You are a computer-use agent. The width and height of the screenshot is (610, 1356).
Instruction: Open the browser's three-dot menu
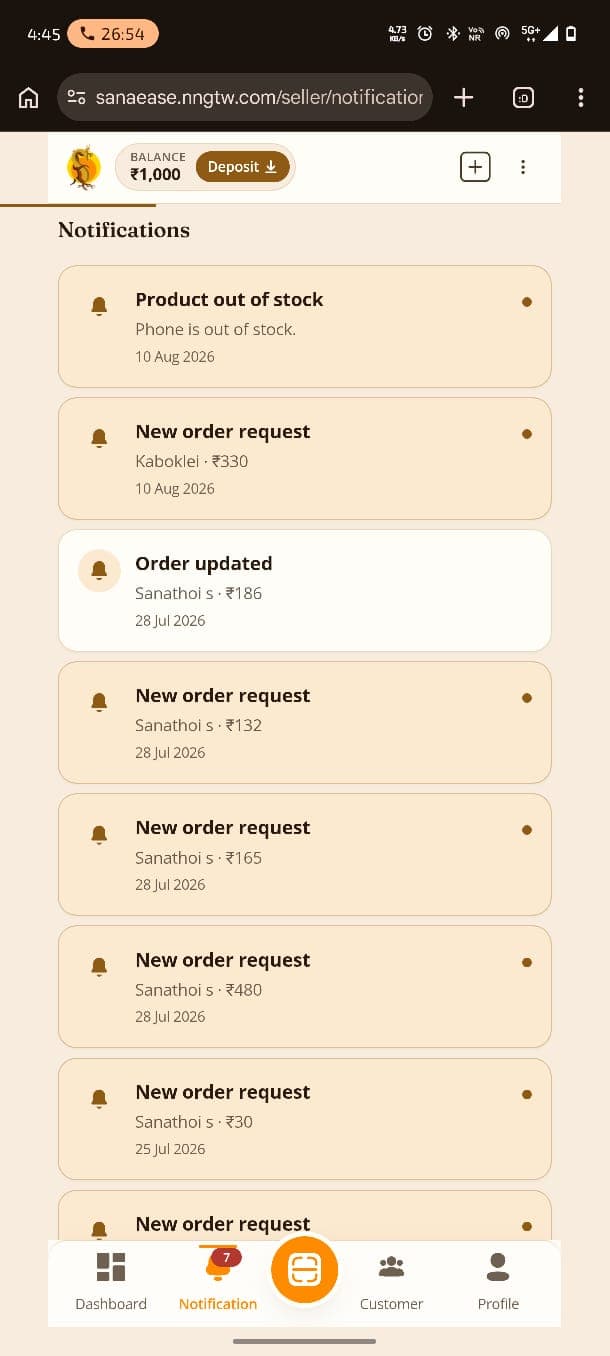[x=581, y=97]
